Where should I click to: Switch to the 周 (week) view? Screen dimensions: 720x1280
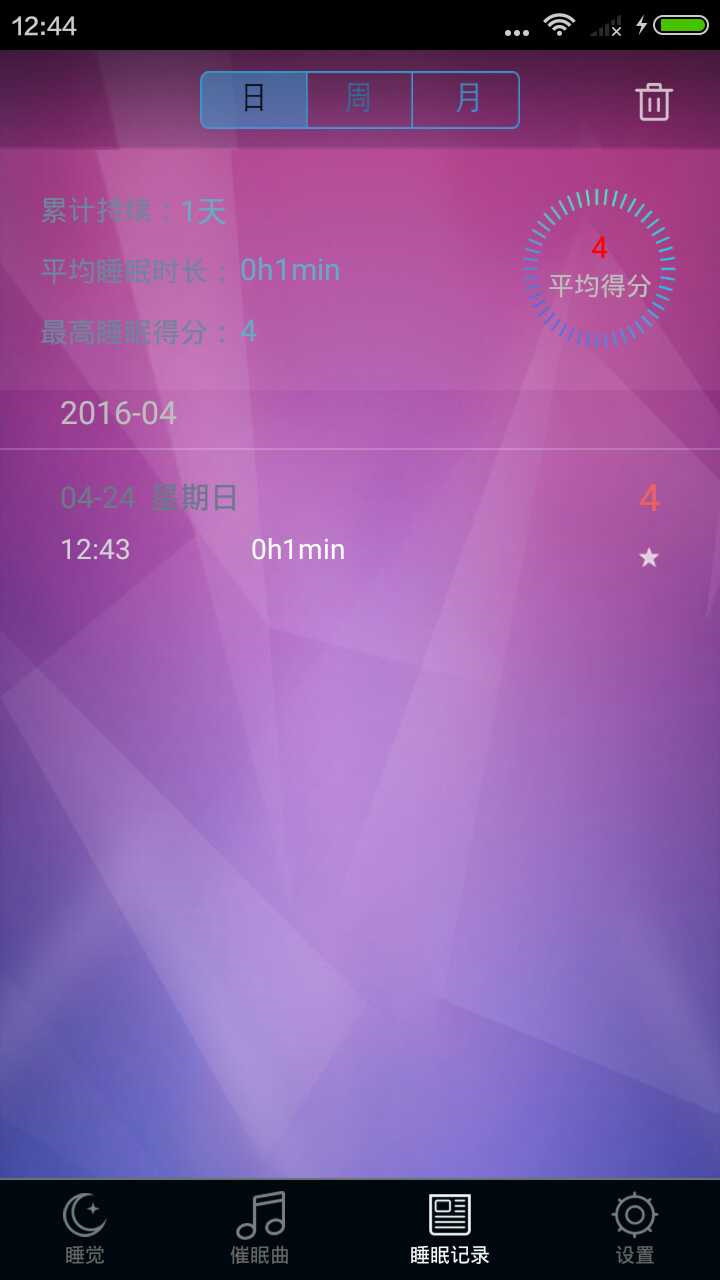point(359,100)
